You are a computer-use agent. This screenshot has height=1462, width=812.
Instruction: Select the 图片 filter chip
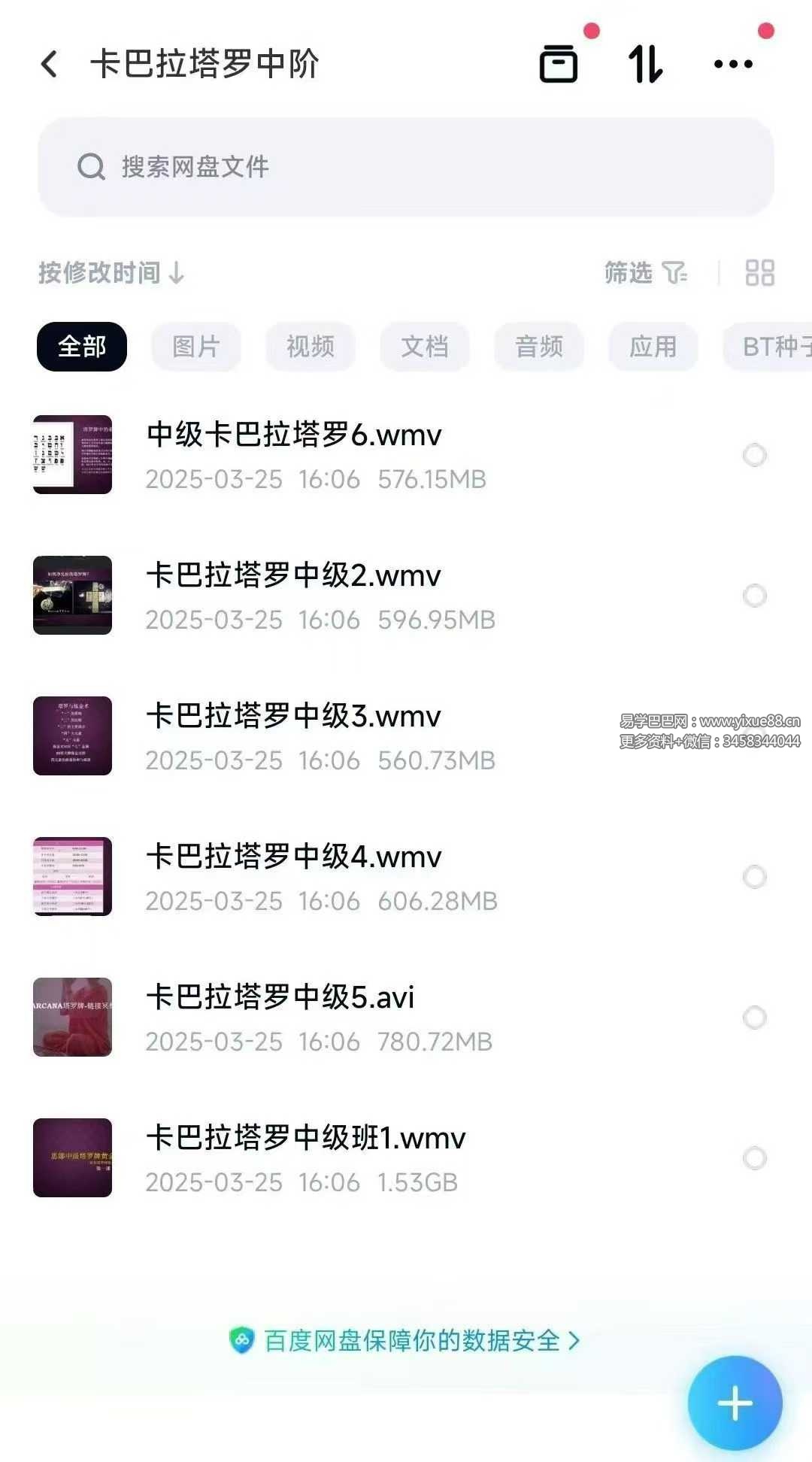[x=196, y=347]
